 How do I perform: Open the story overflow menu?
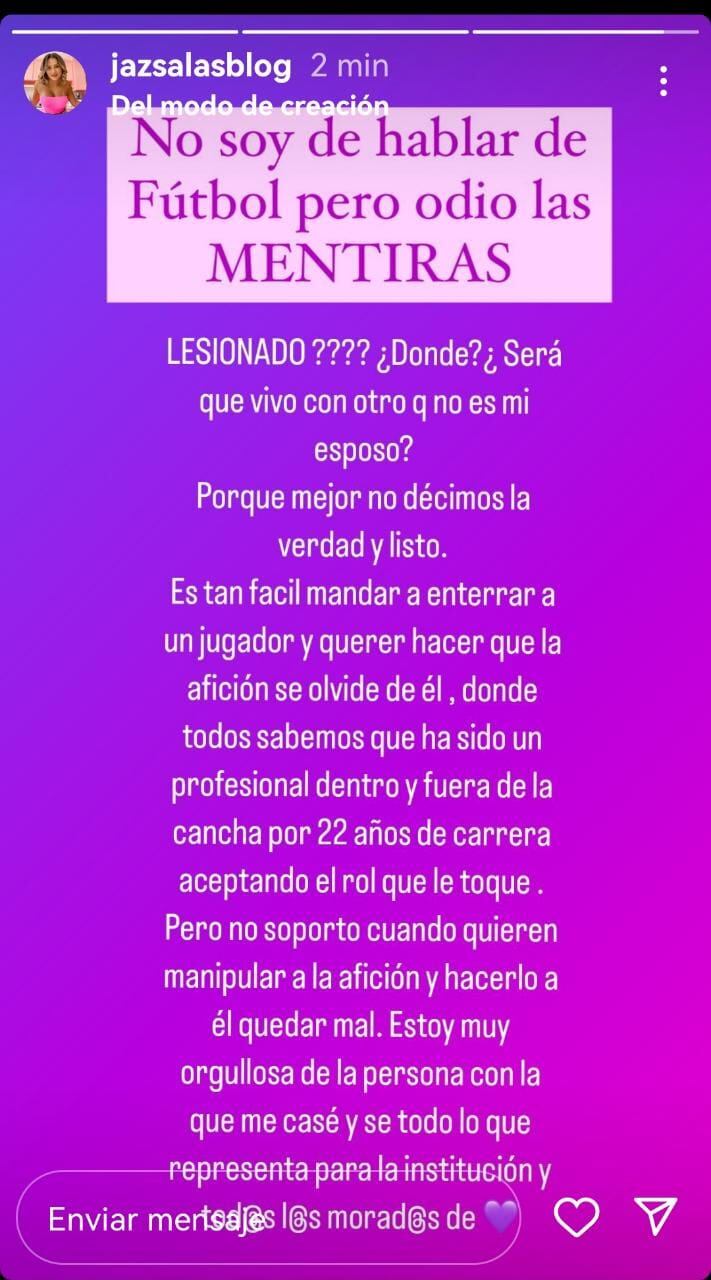pyautogui.click(x=664, y=81)
